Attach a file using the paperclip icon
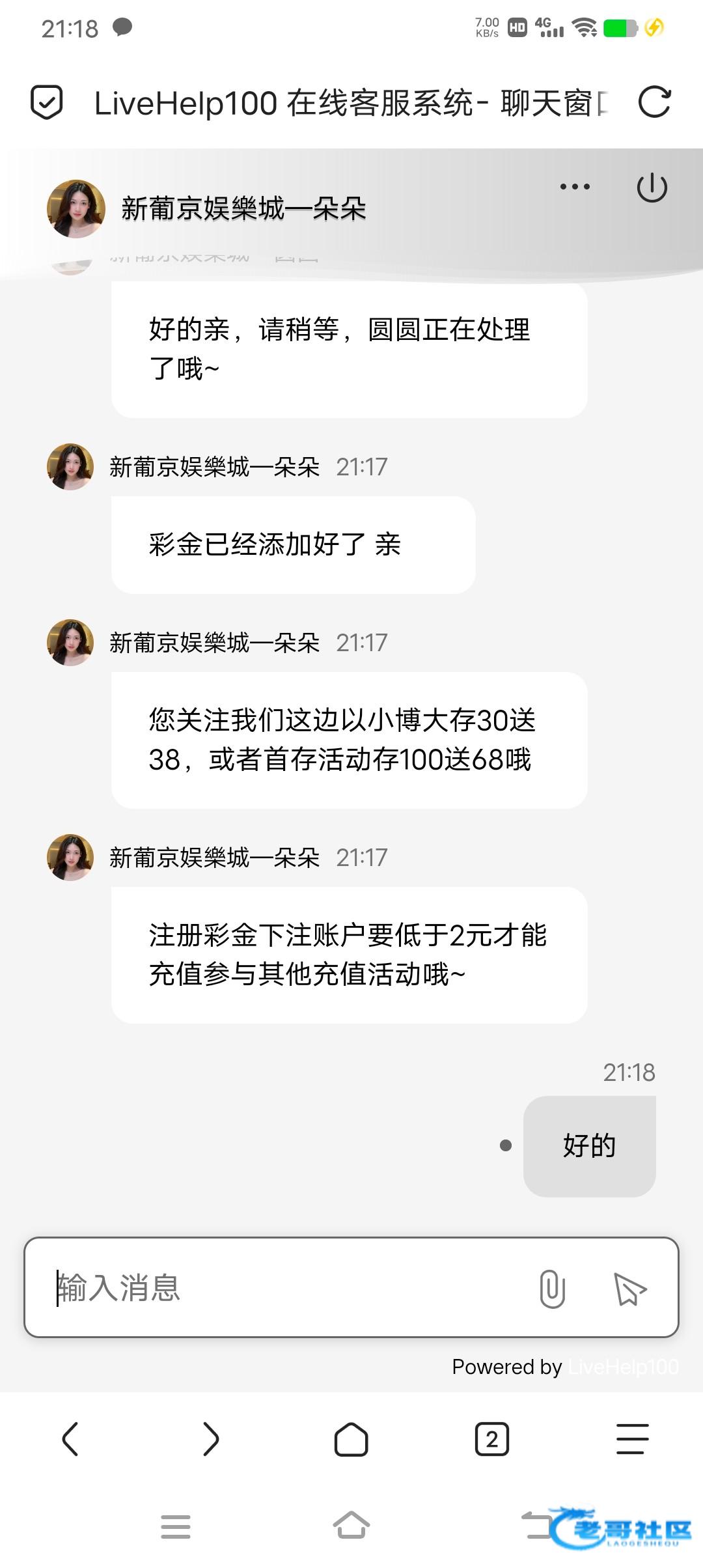This screenshot has height=1568, width=703. 552,1289
